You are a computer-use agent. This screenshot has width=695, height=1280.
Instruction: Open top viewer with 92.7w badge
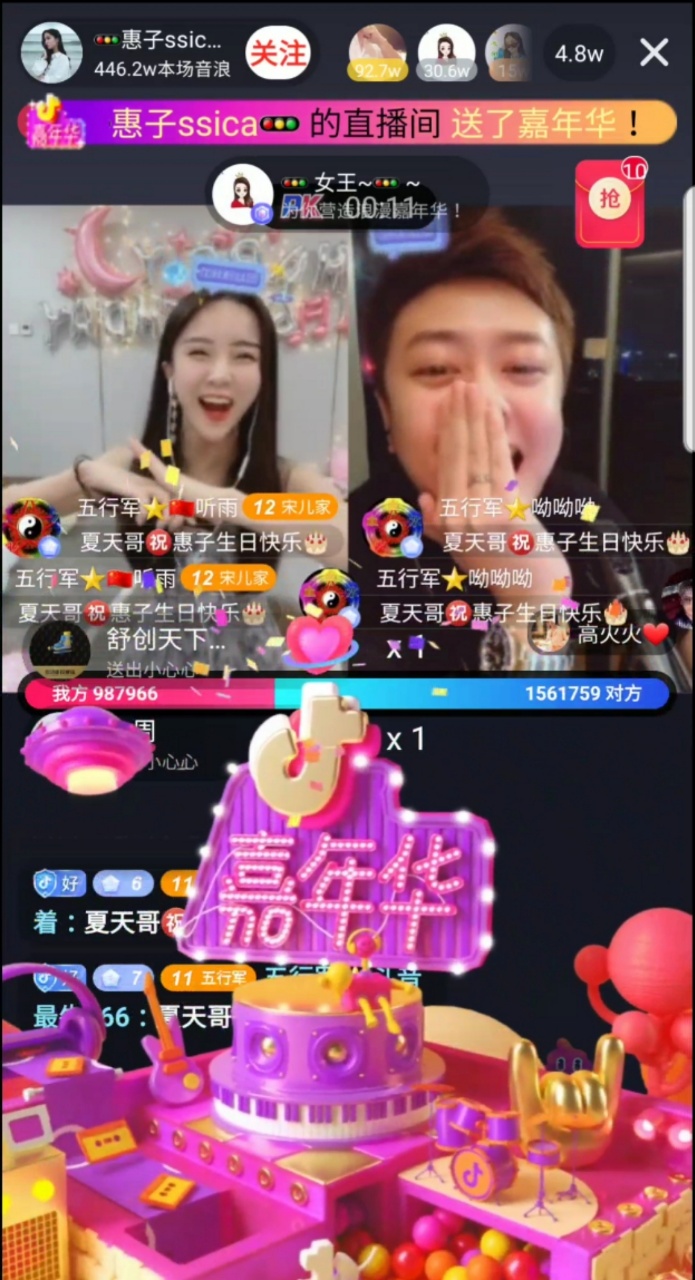377,52
